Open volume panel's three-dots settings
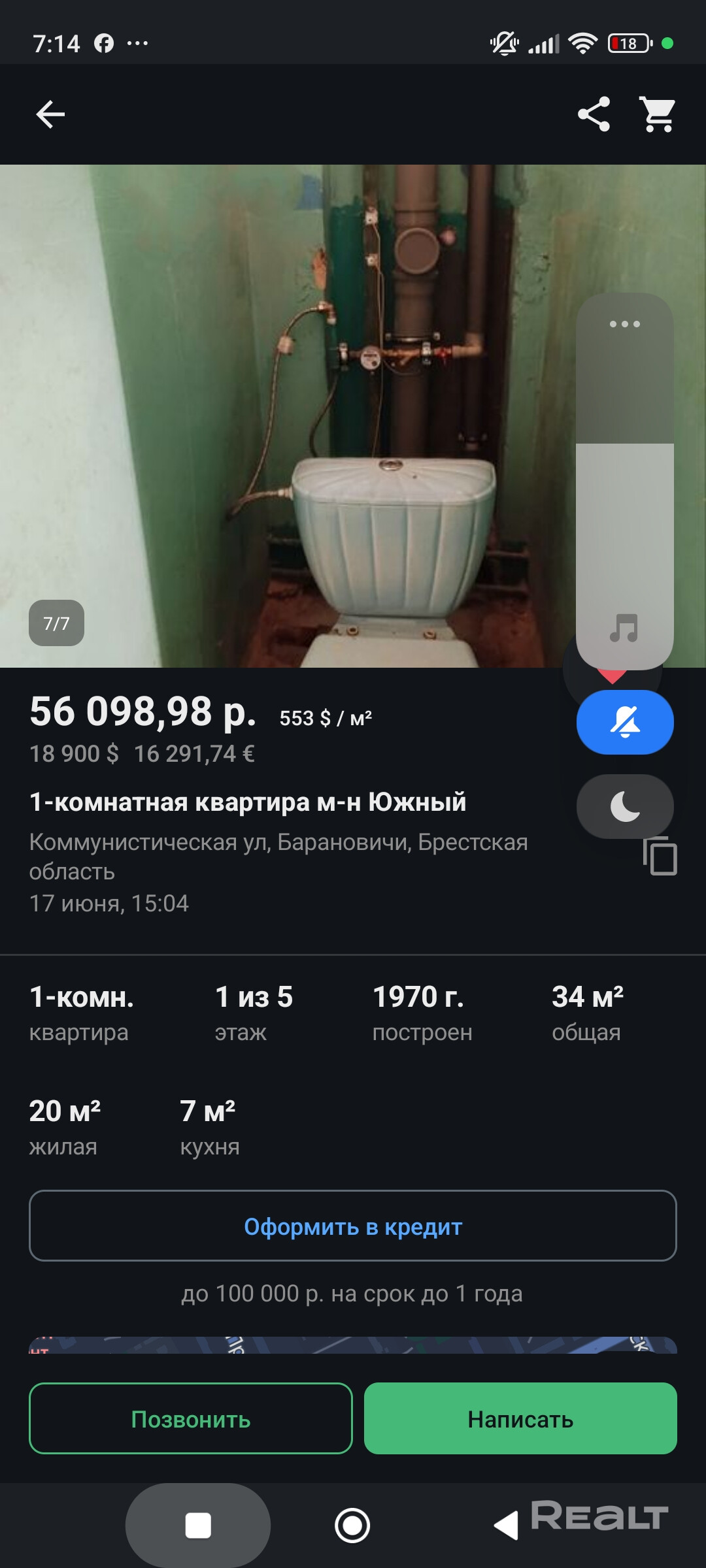Viewport: 706px width, 1568px height. [624, 324]
